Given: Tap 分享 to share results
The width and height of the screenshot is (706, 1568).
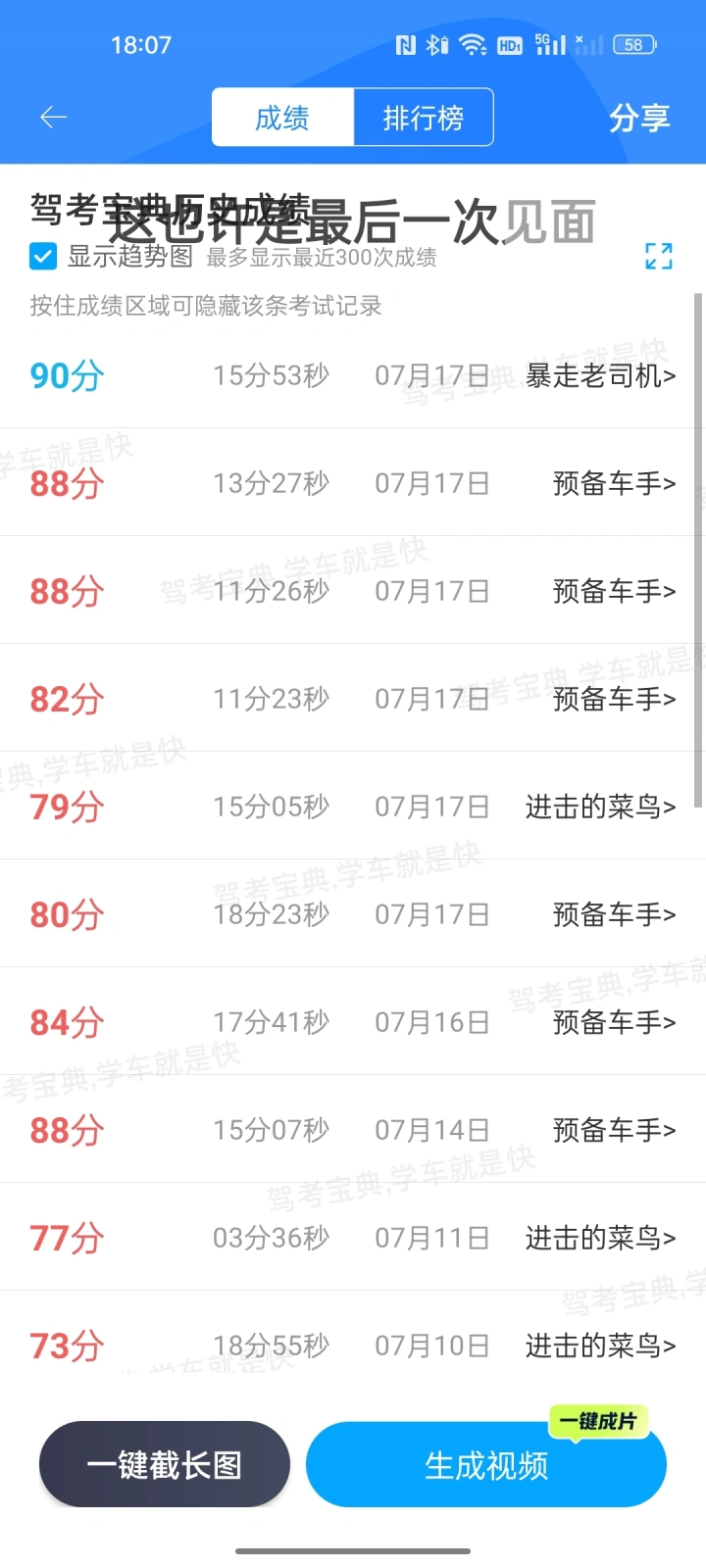Looking at the screenshot, I should 639,118.
